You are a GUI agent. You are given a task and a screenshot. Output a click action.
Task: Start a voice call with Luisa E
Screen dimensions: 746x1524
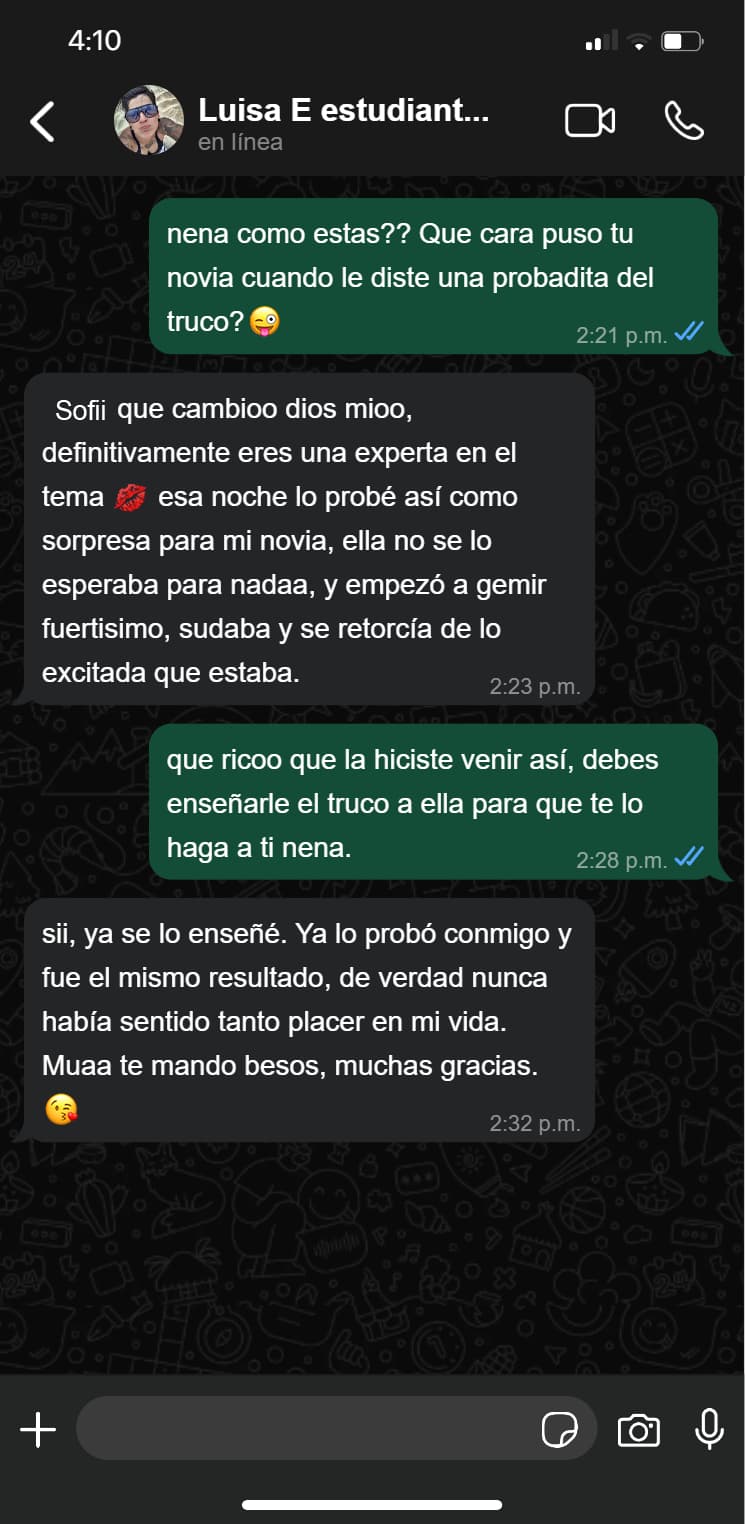pyautogui.click(x=684, y=121)
